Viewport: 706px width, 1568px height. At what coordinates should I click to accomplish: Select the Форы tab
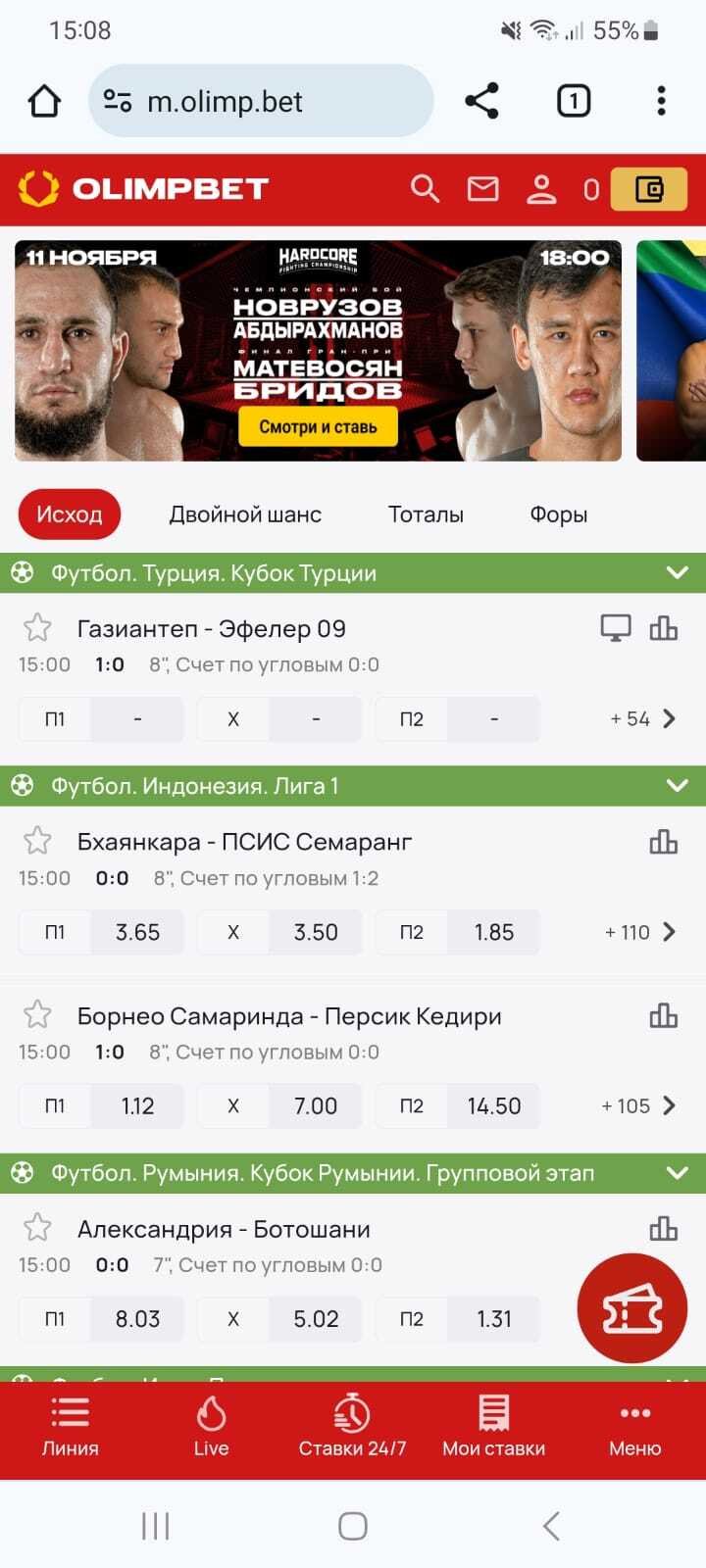pyautogui.click(x=559, y=514)
